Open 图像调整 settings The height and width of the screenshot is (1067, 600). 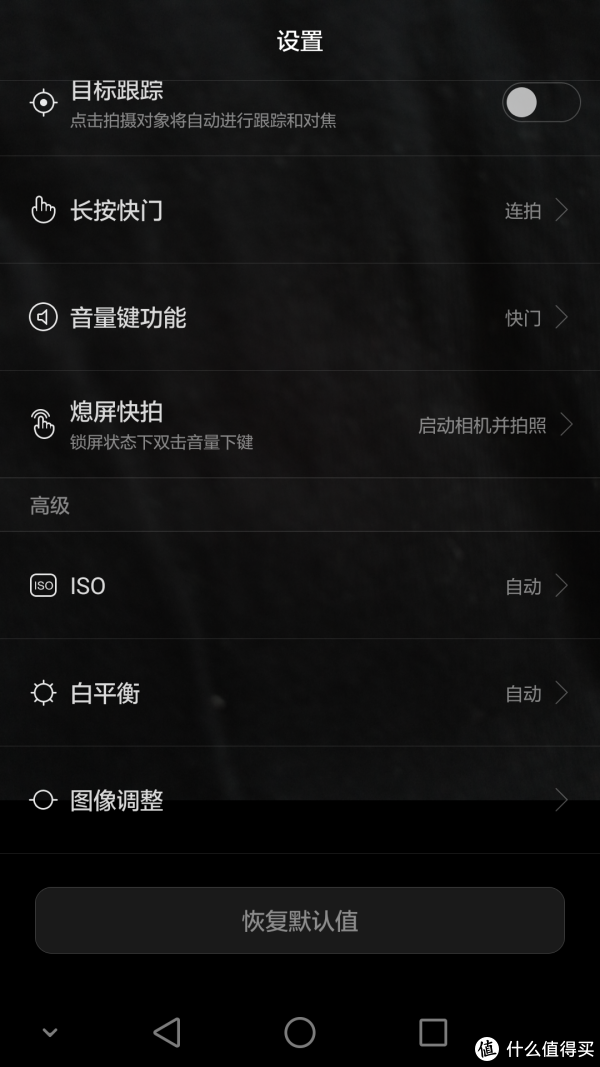click(300, 800)
